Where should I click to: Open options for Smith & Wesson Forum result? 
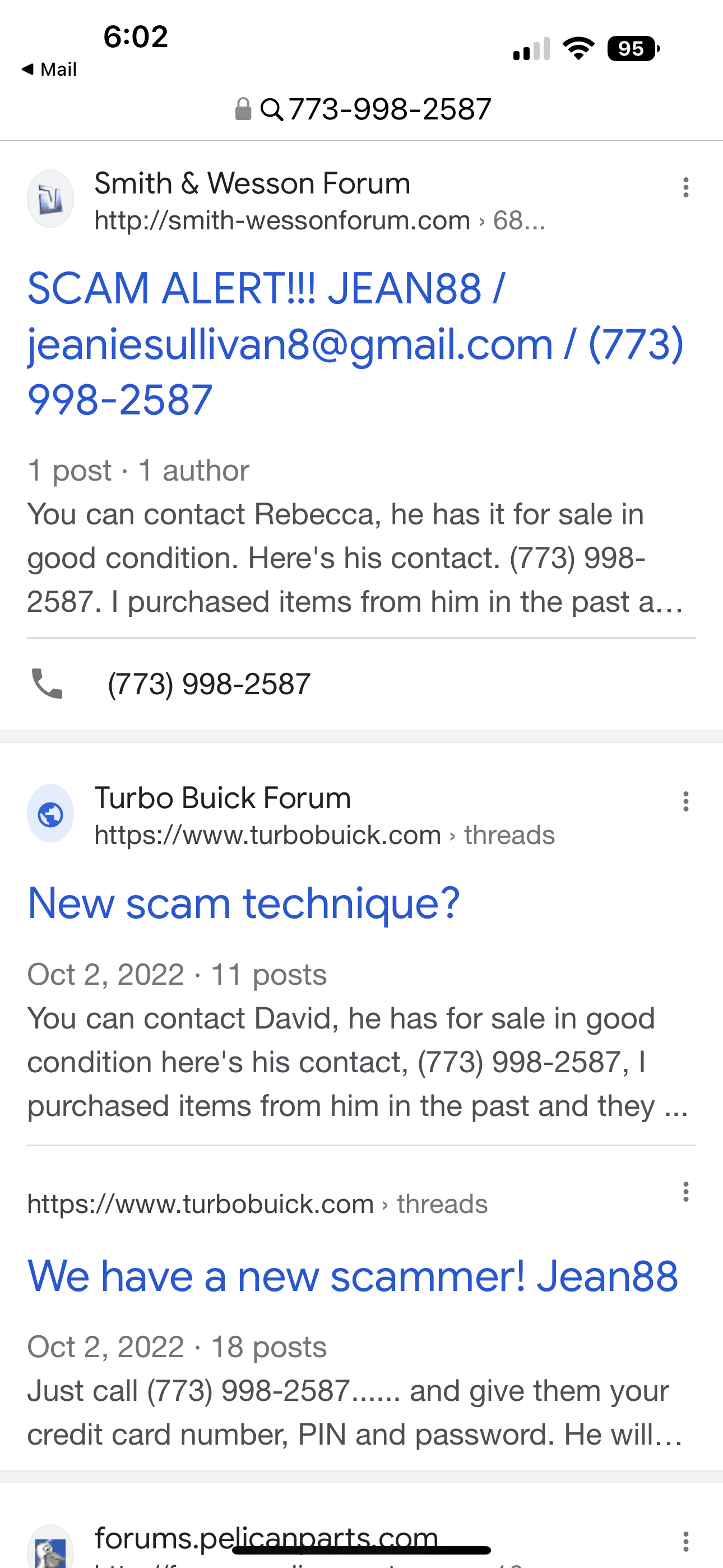pyautogui.click(x=685, y=187)
